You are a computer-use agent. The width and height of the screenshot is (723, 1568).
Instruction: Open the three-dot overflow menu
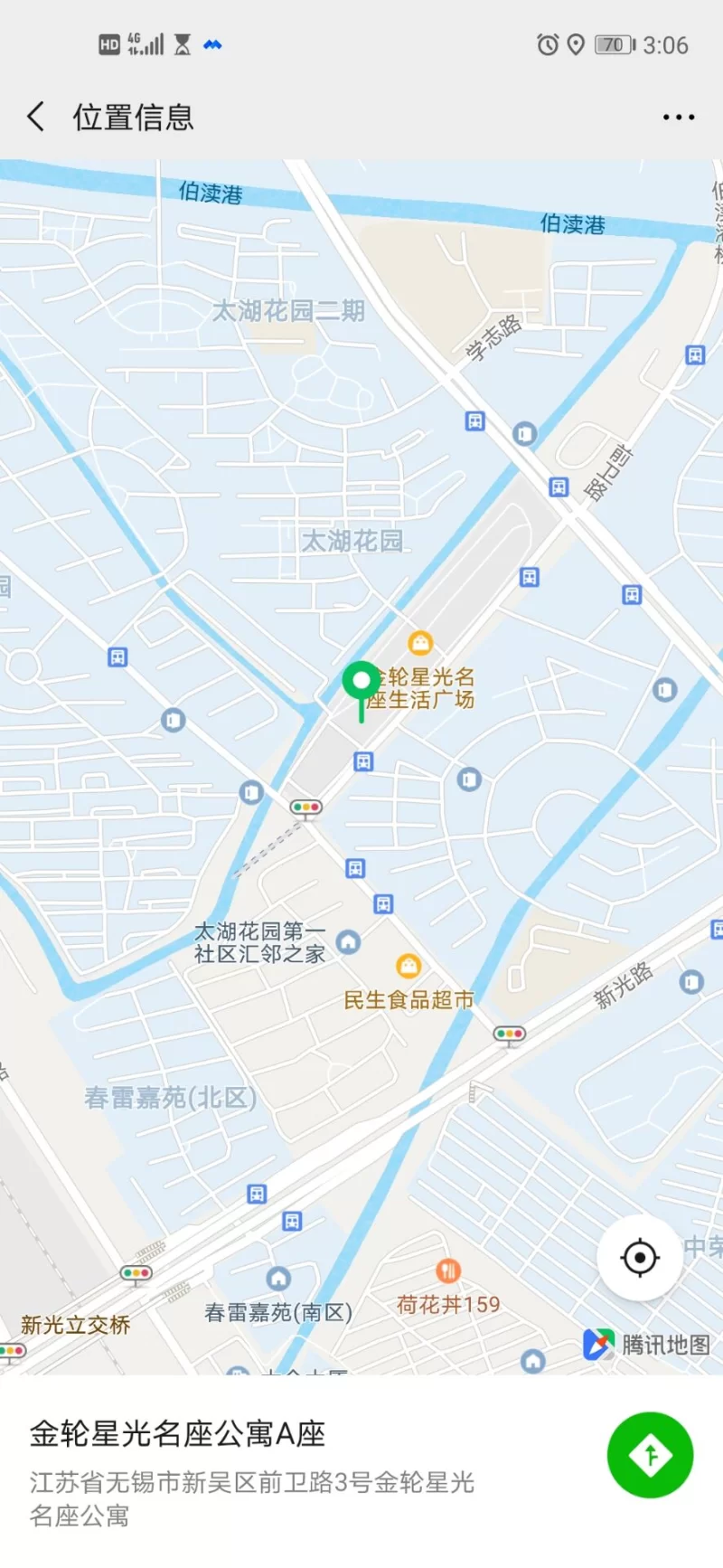(678, 118)
